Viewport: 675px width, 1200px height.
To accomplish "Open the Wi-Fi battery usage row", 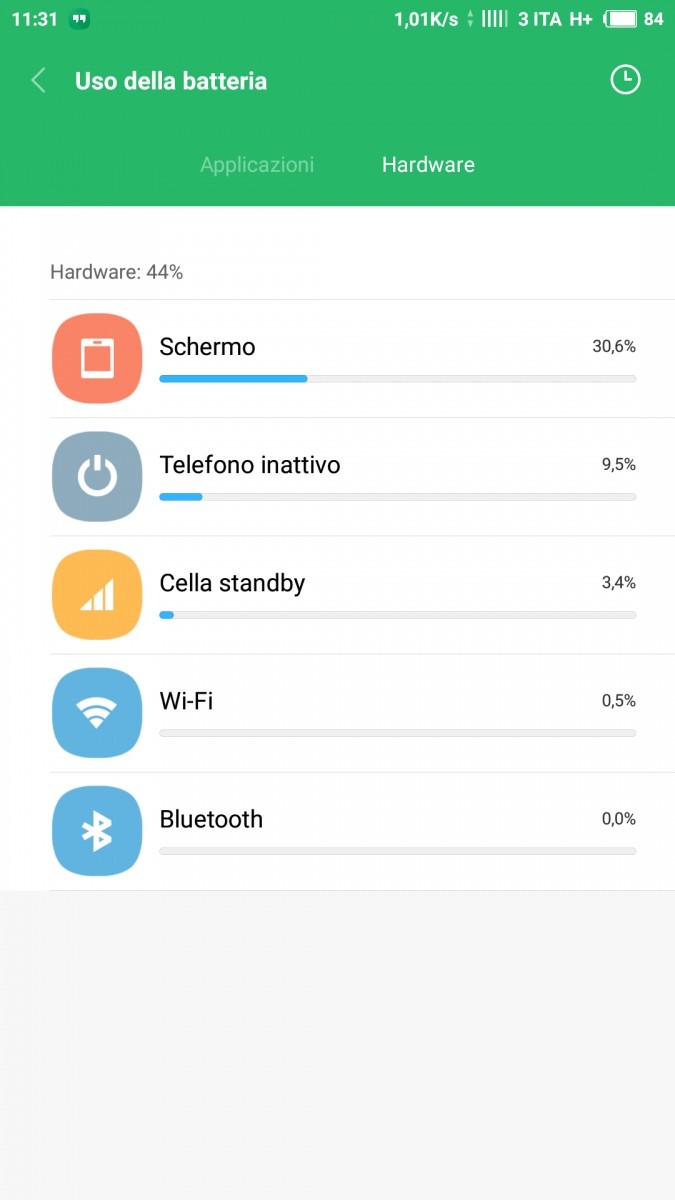I will click(x=360, y=713).
